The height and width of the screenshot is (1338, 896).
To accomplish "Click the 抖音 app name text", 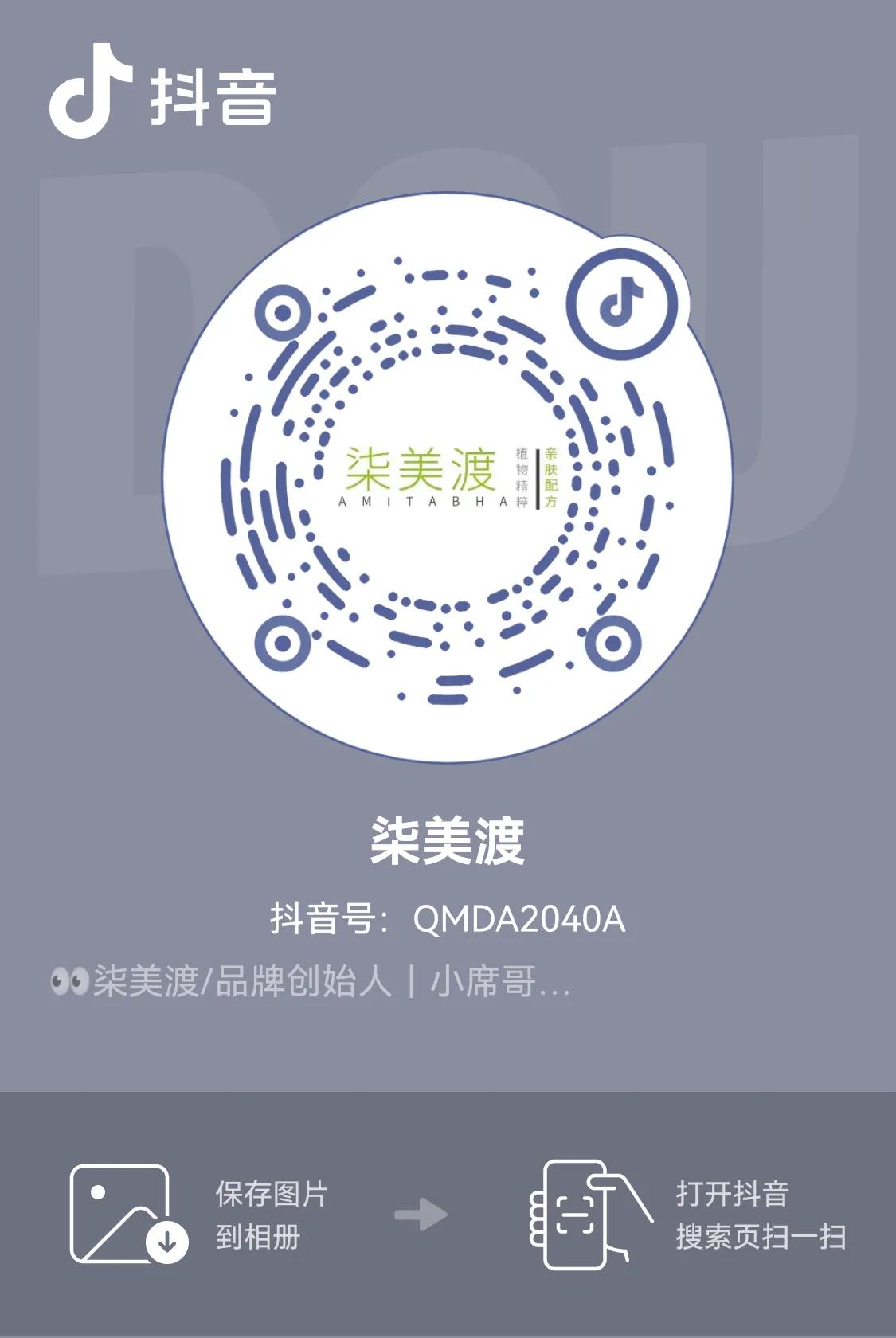I will click(x=213, y=97).
